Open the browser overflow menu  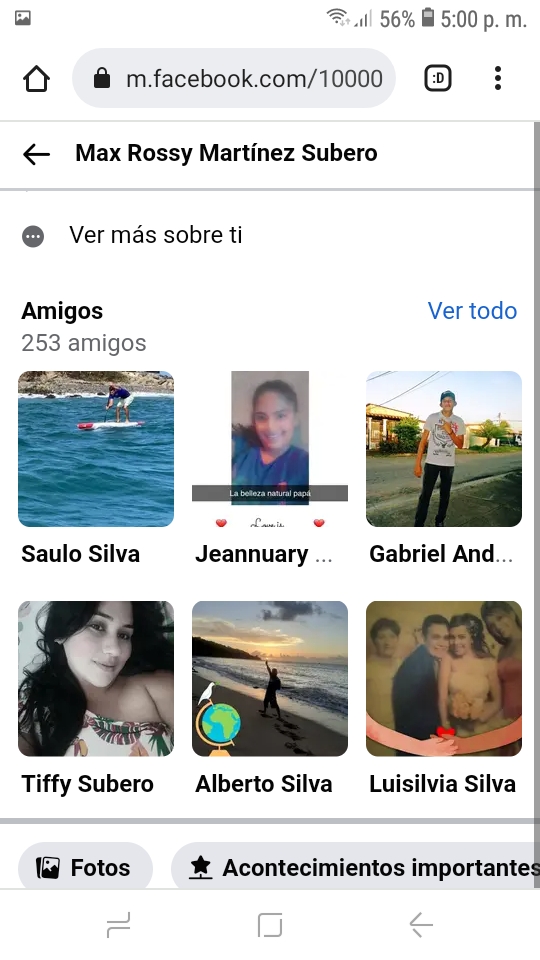(x=498, y=78)
